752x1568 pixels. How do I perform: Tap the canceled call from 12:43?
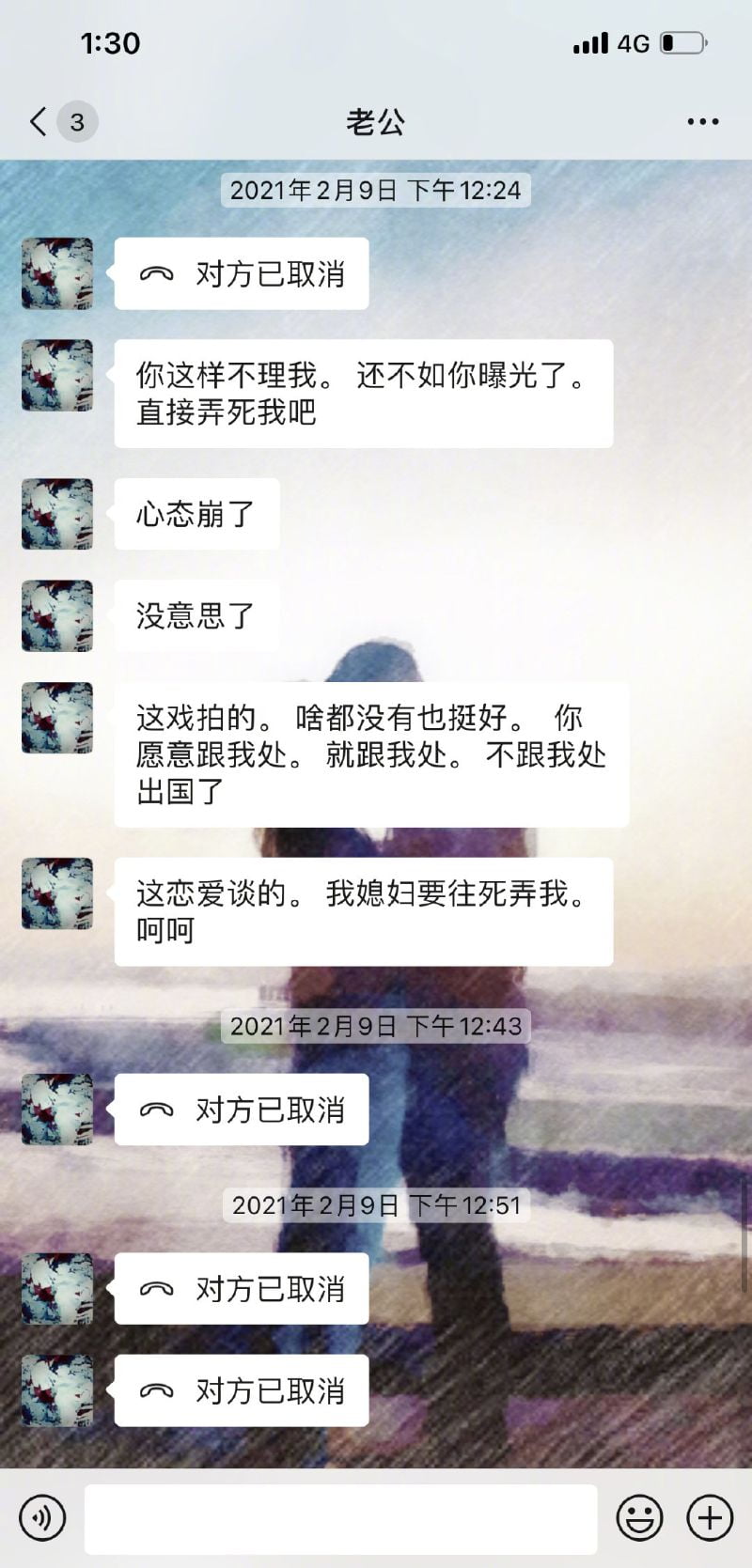pos(242,1110)
